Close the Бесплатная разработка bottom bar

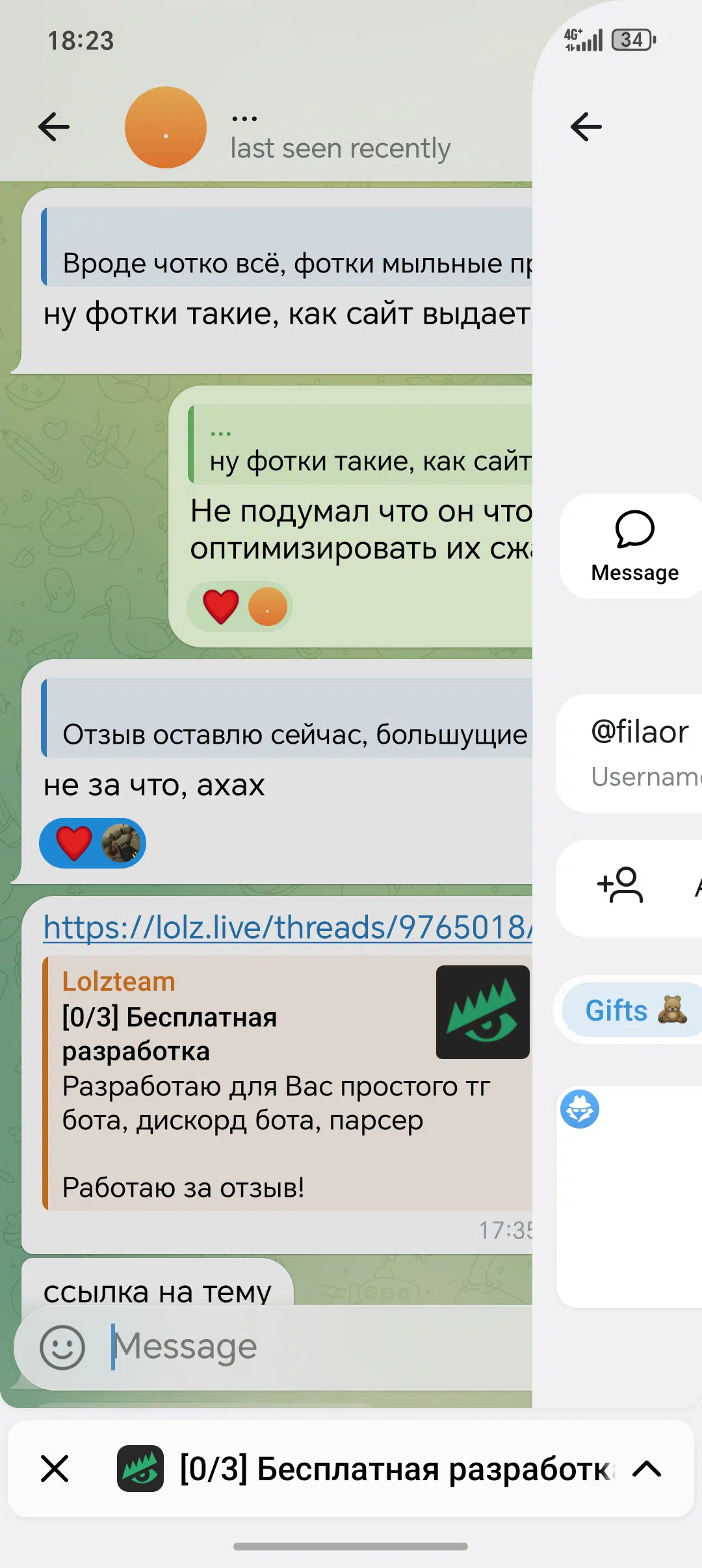pyautogui.click(x=55, y=1469)
